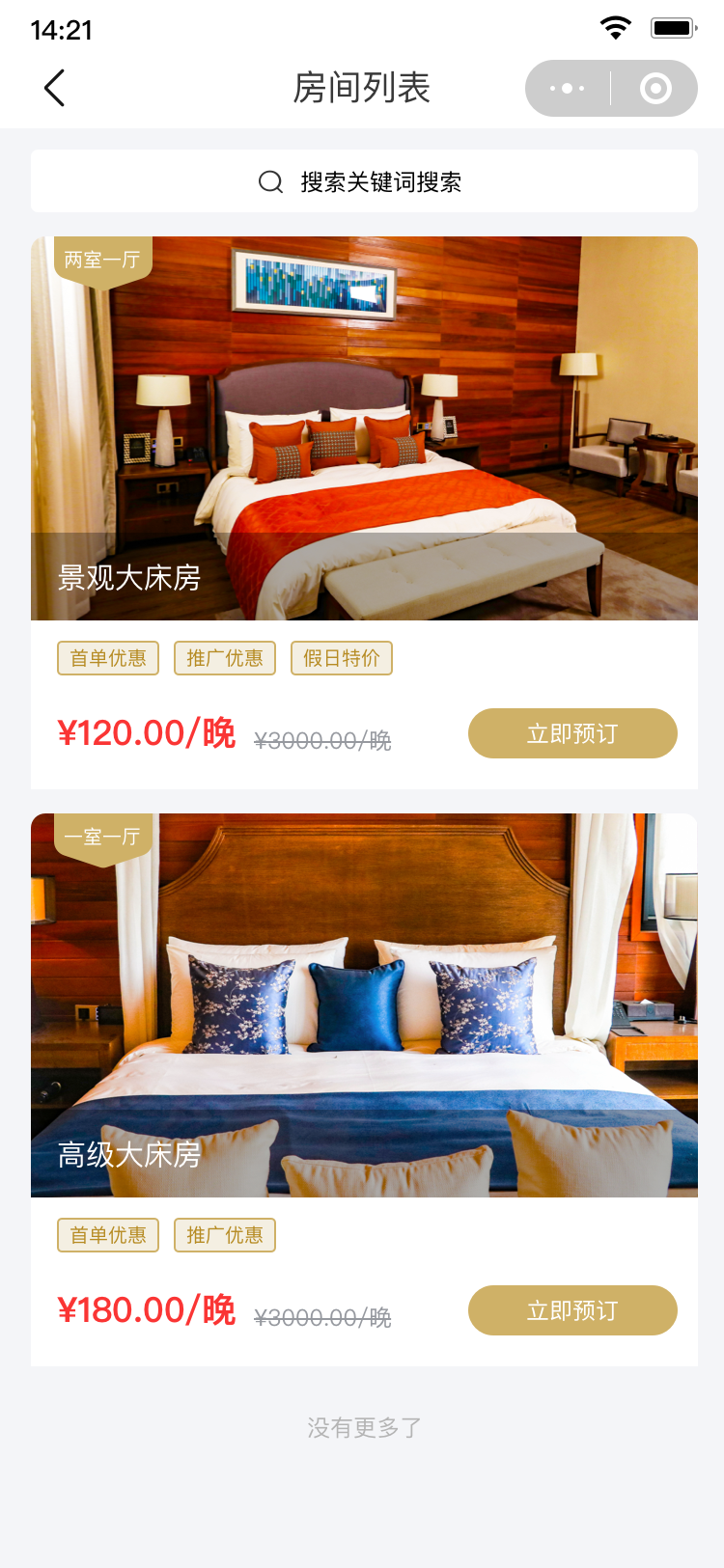The image size is (724, 1568).
Task: Close the mini program with the circle button
Action: (x=655, y=89)
